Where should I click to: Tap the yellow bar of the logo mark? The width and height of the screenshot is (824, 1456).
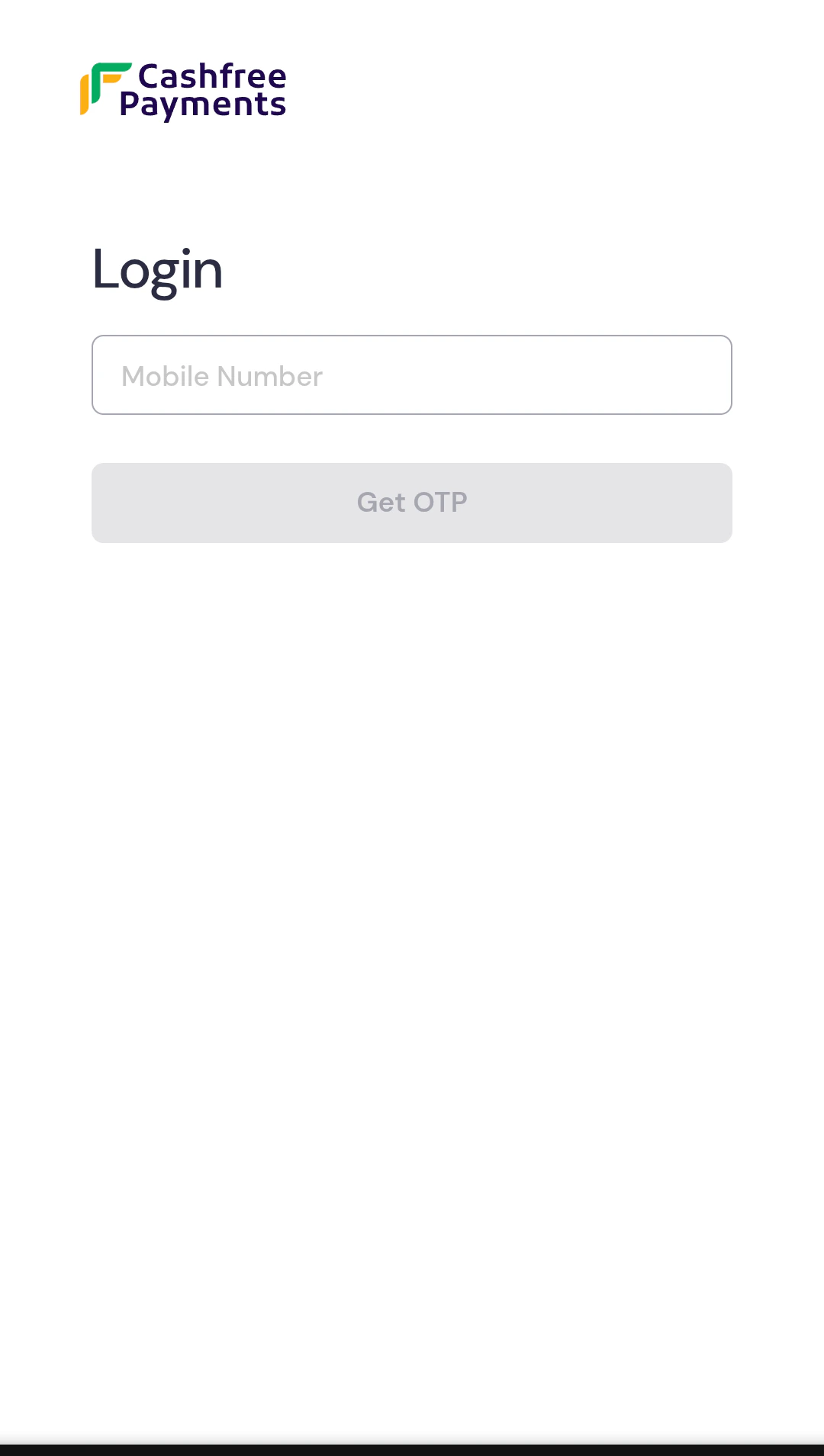point(85,93)
